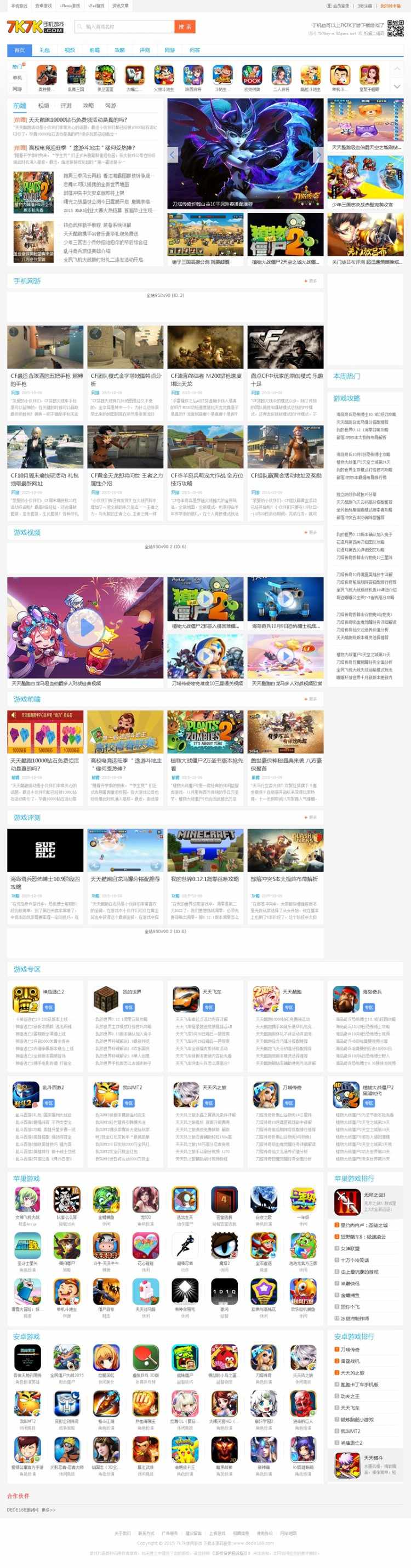Open 会员登录 at top right
This screenshot has height=1568, width=411.
[341, 6]
